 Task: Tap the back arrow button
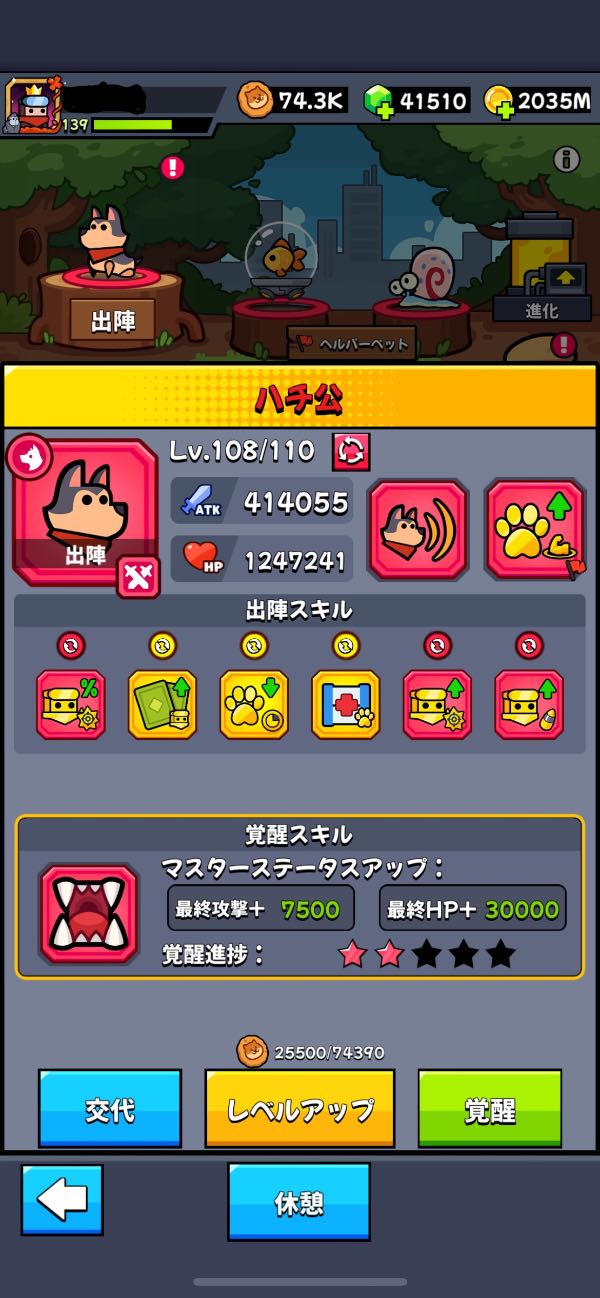tap(62, 1199)
